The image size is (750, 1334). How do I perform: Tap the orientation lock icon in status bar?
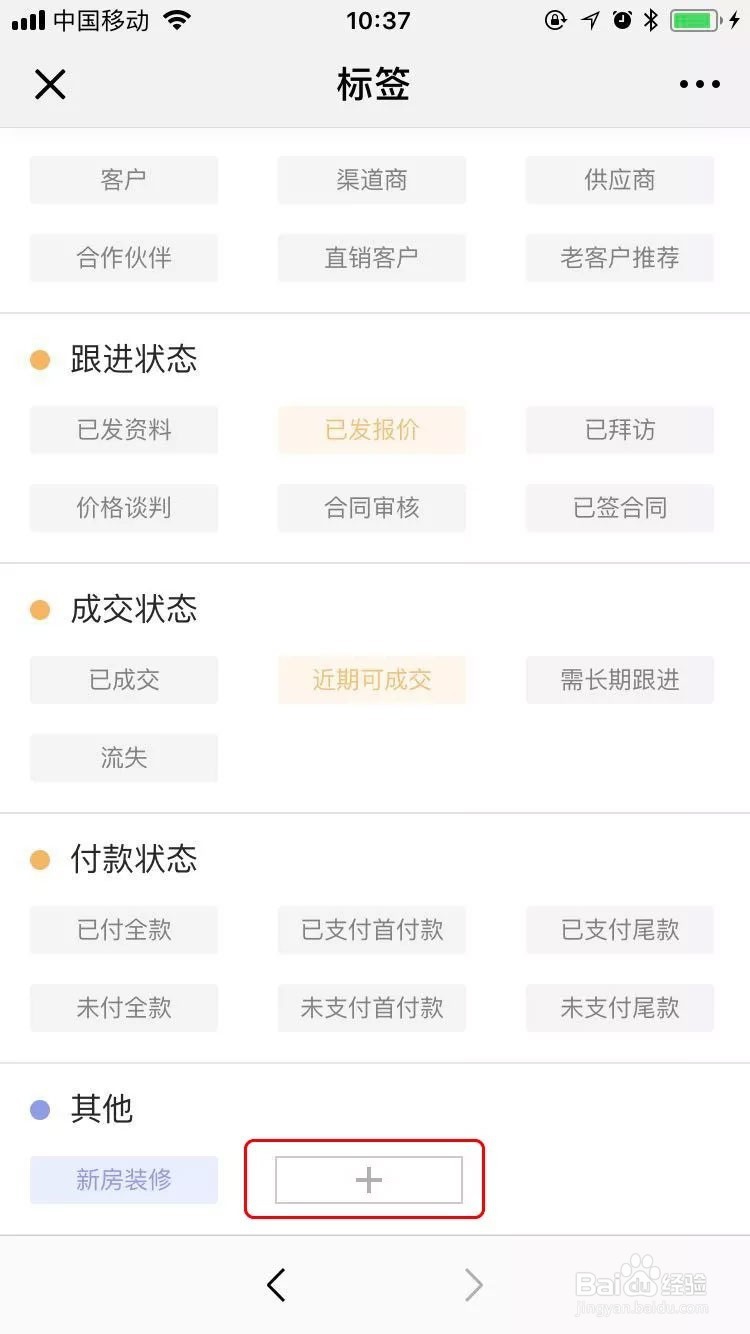tap(556, 19)
